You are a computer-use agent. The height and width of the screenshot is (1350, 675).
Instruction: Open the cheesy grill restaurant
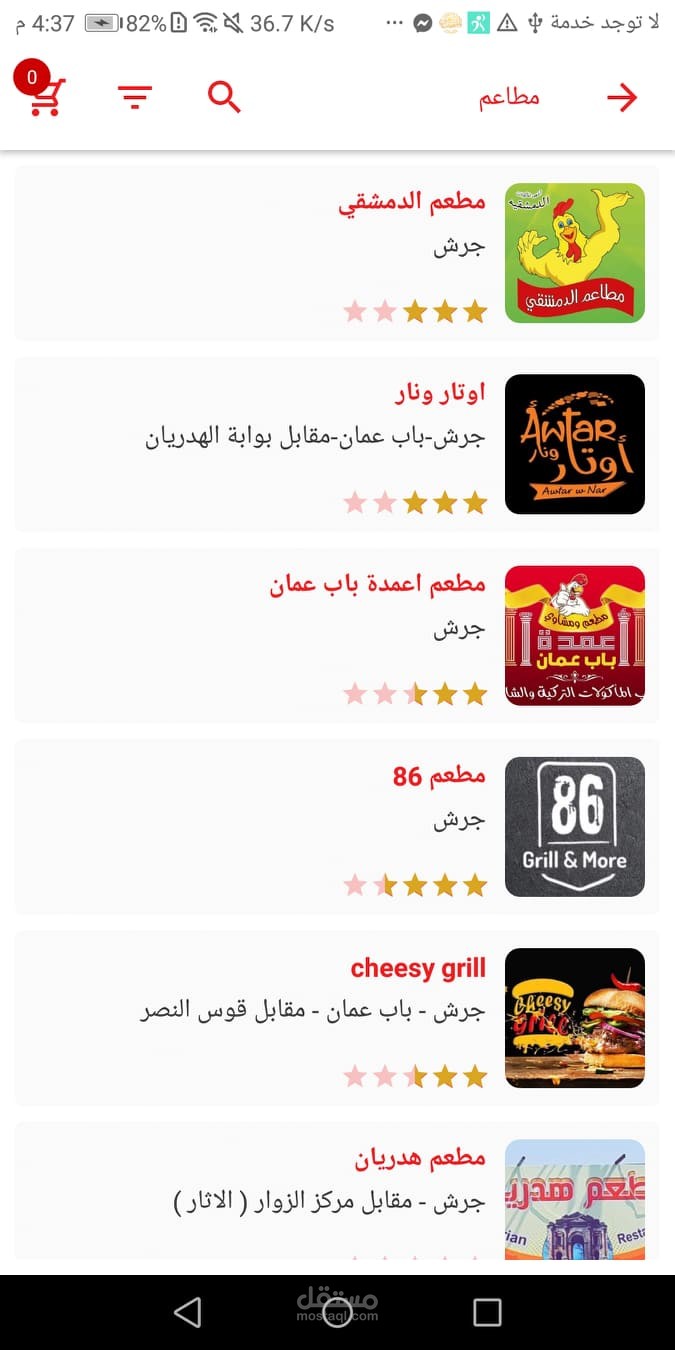pyautogui.click(x=337, y=1017)
